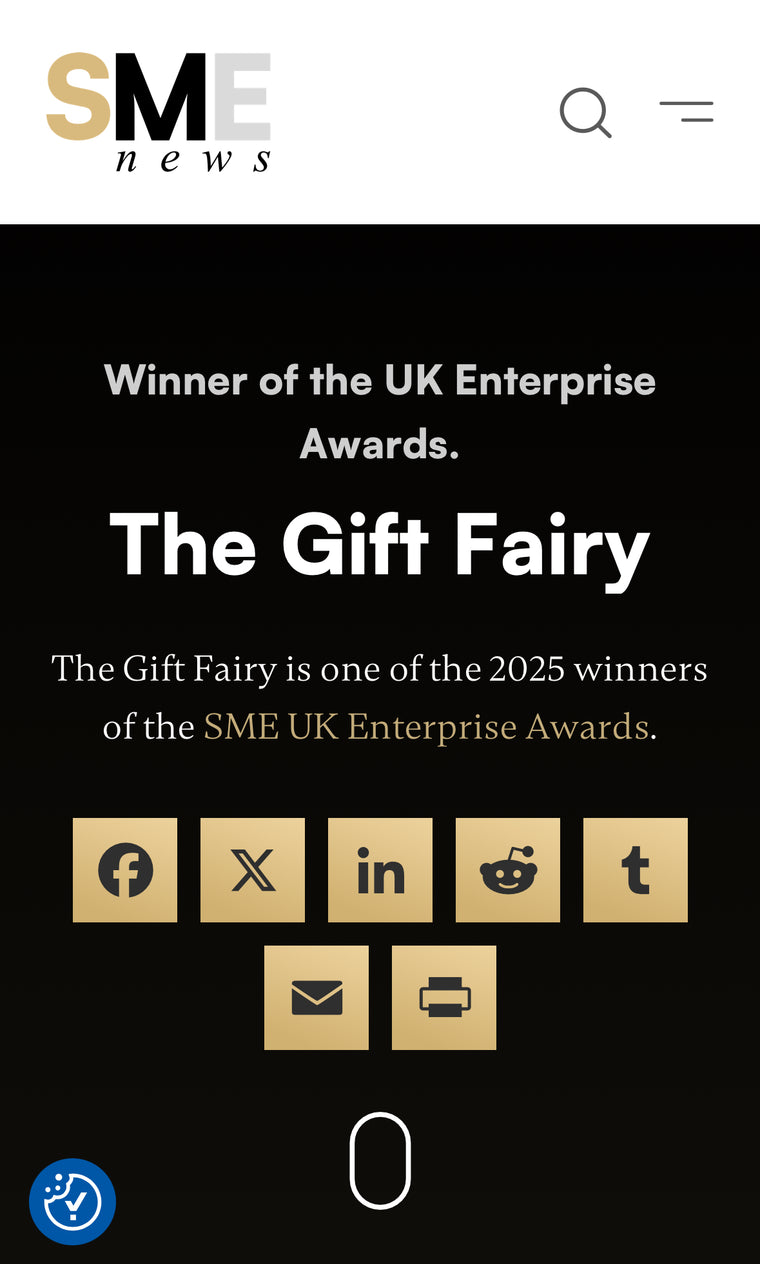
Task: Share on LinkedIn
Action: tap(380, 870)
